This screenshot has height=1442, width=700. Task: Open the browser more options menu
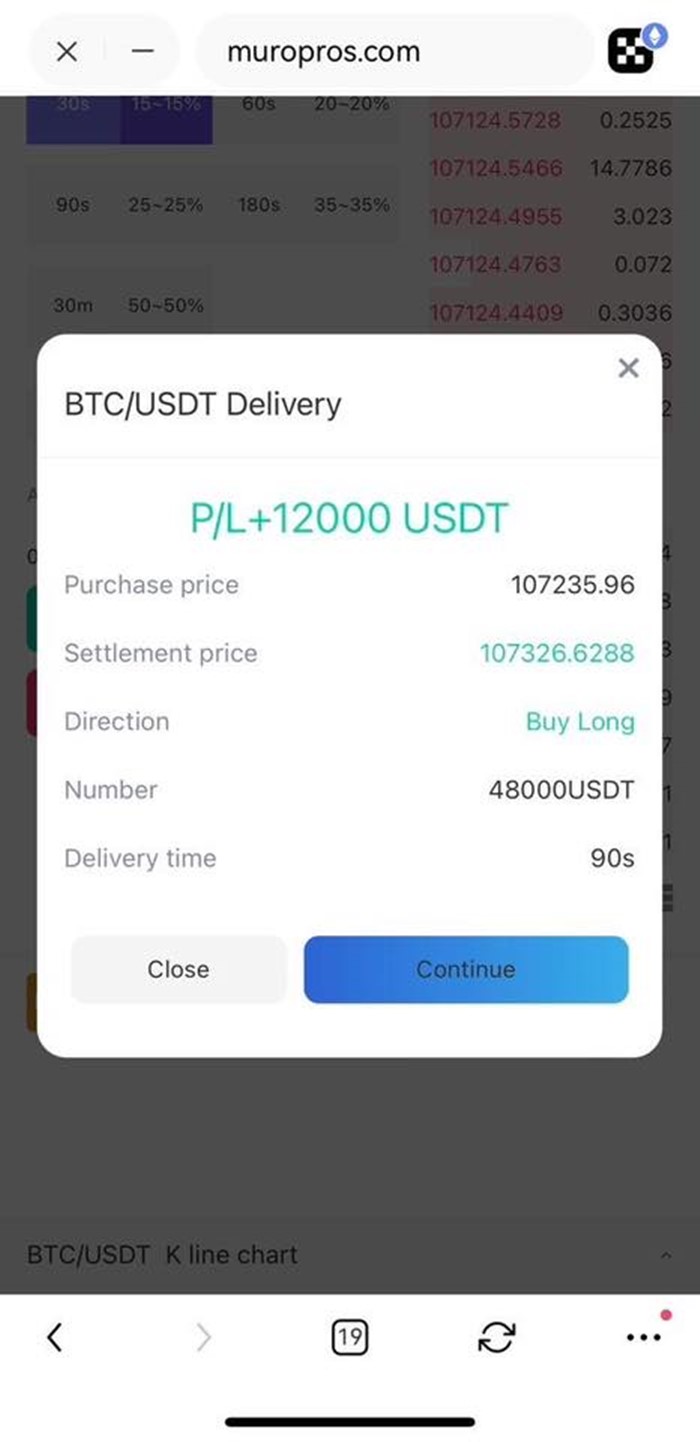pos(643,1337)
